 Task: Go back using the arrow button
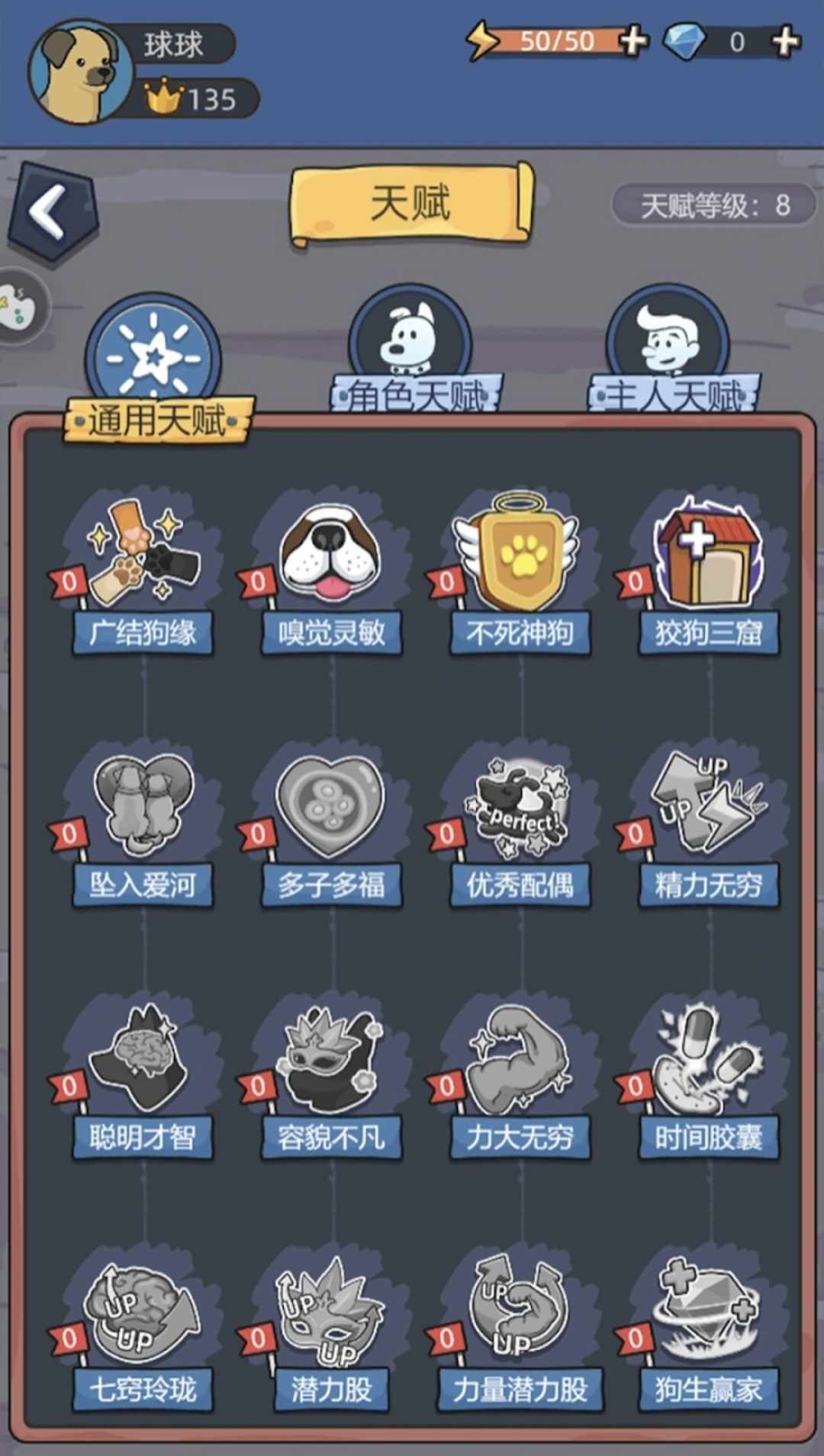click(52, 211)
